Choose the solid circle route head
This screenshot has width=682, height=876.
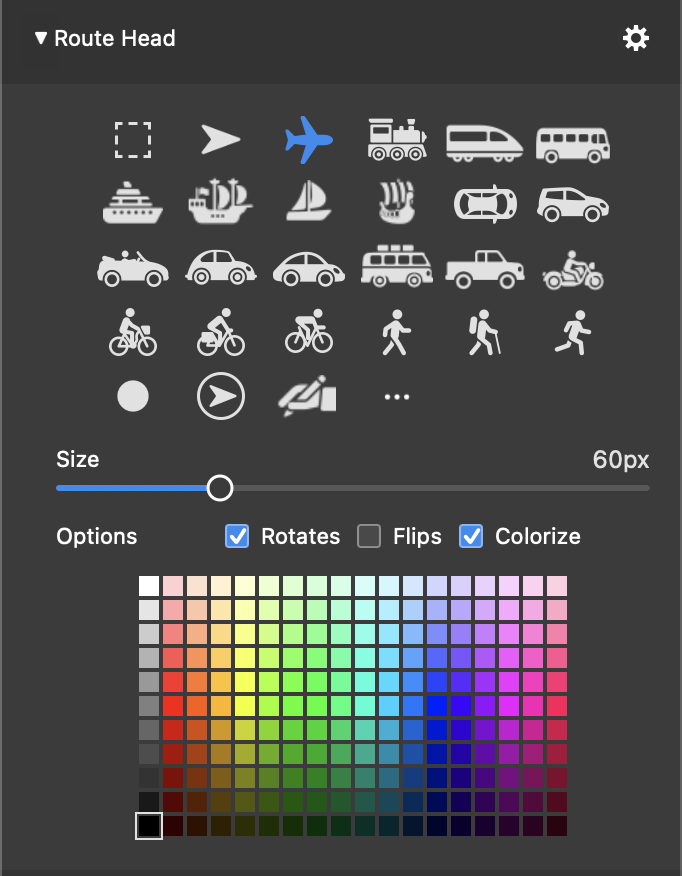pos(132,397)
